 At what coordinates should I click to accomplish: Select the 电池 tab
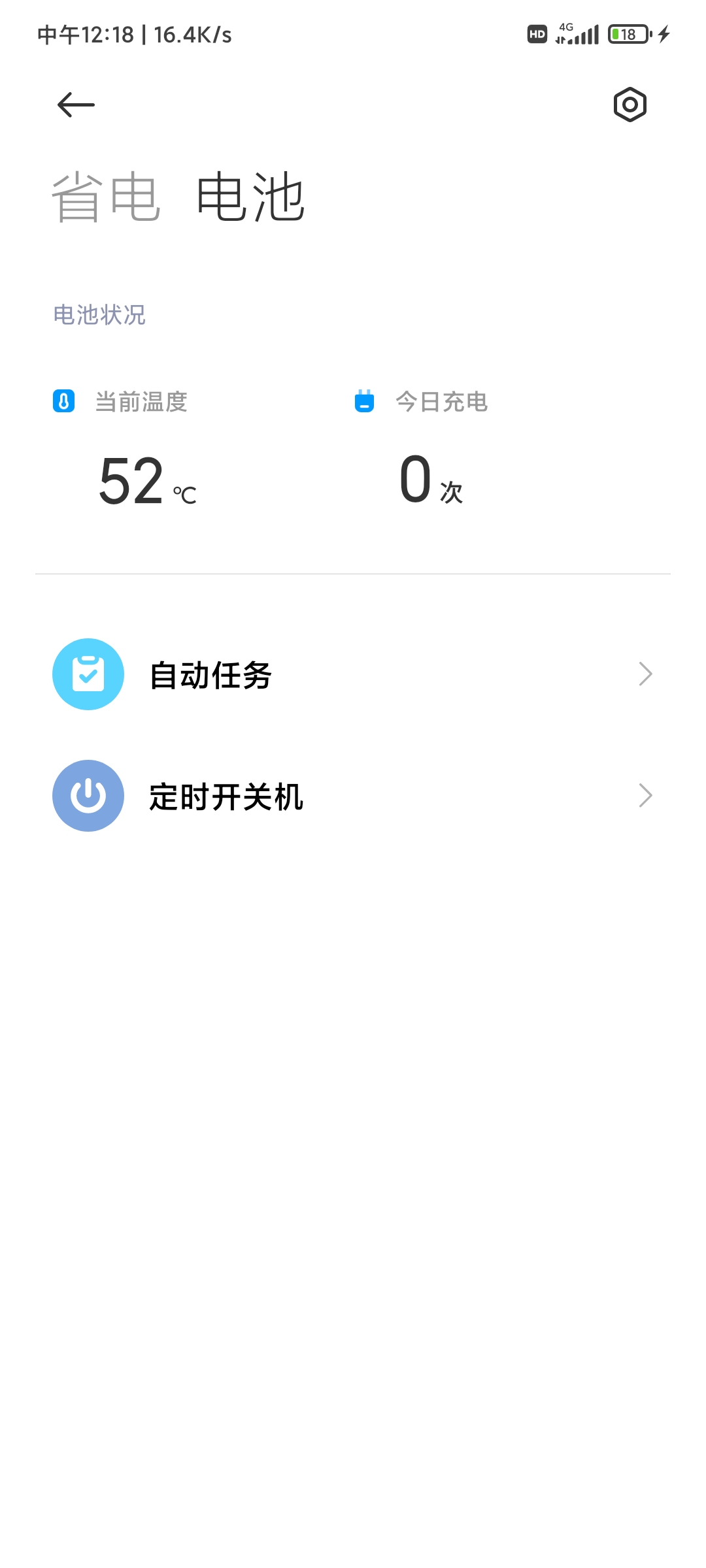coord(250,197)
